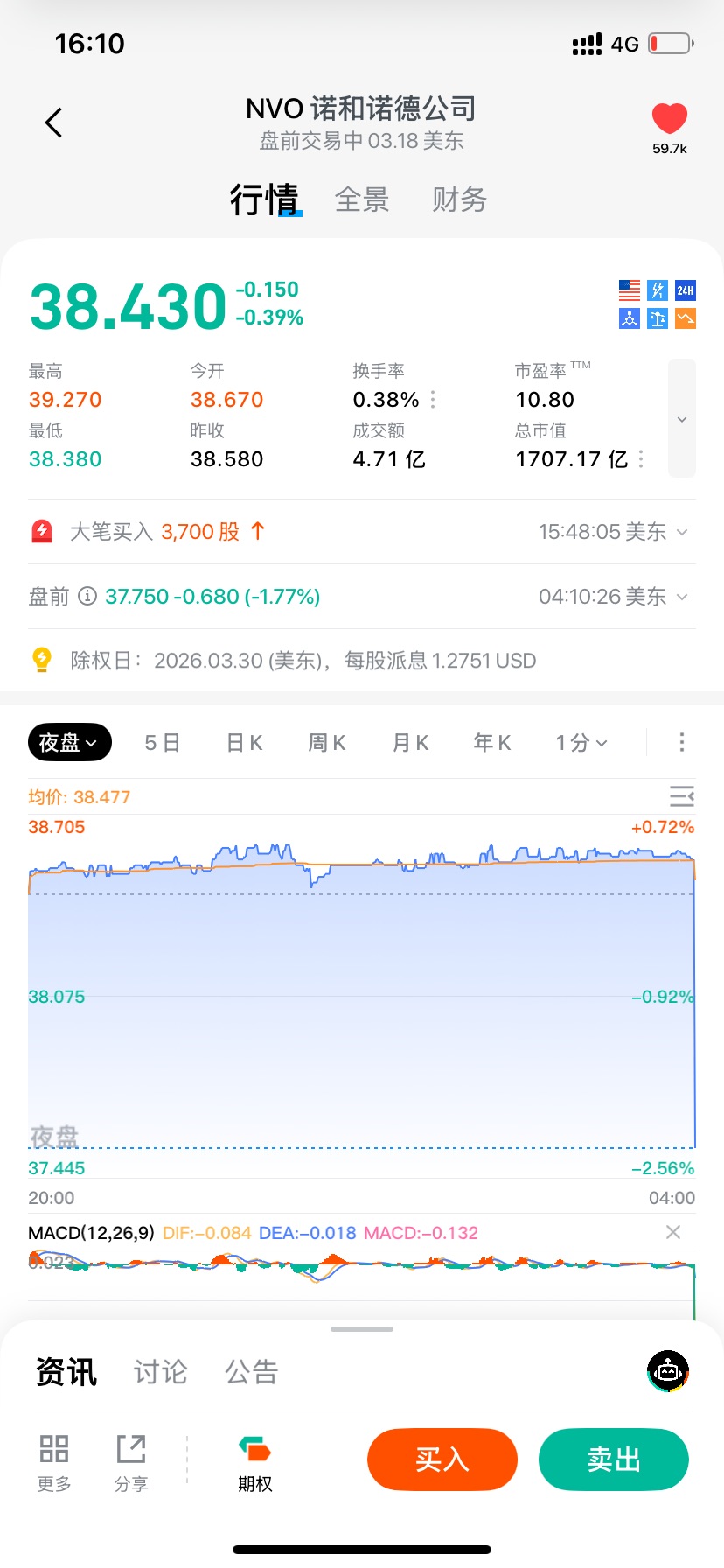
Task: Go back using the top-left arrow
Action: tap(54, 122)
